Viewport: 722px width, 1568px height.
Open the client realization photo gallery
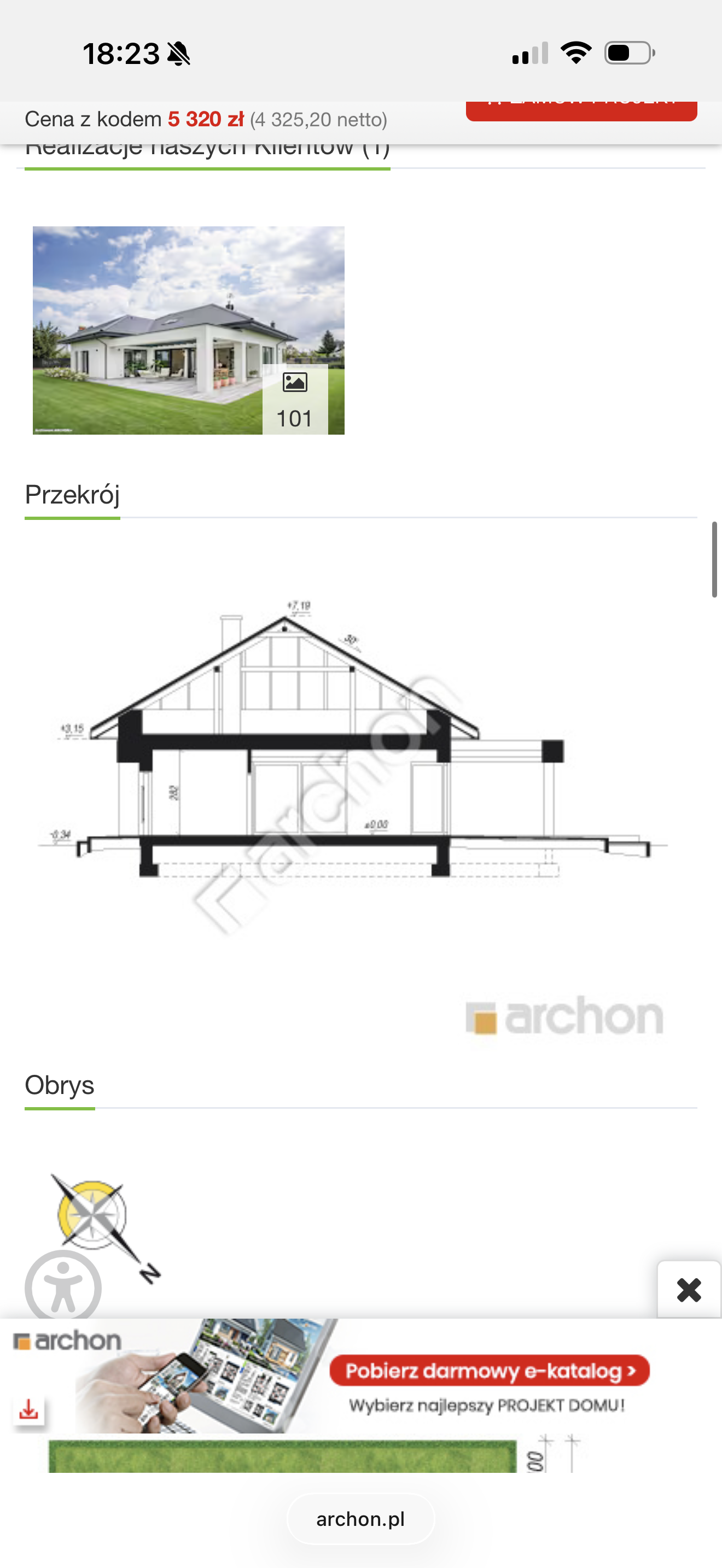(x=188, y=331)
